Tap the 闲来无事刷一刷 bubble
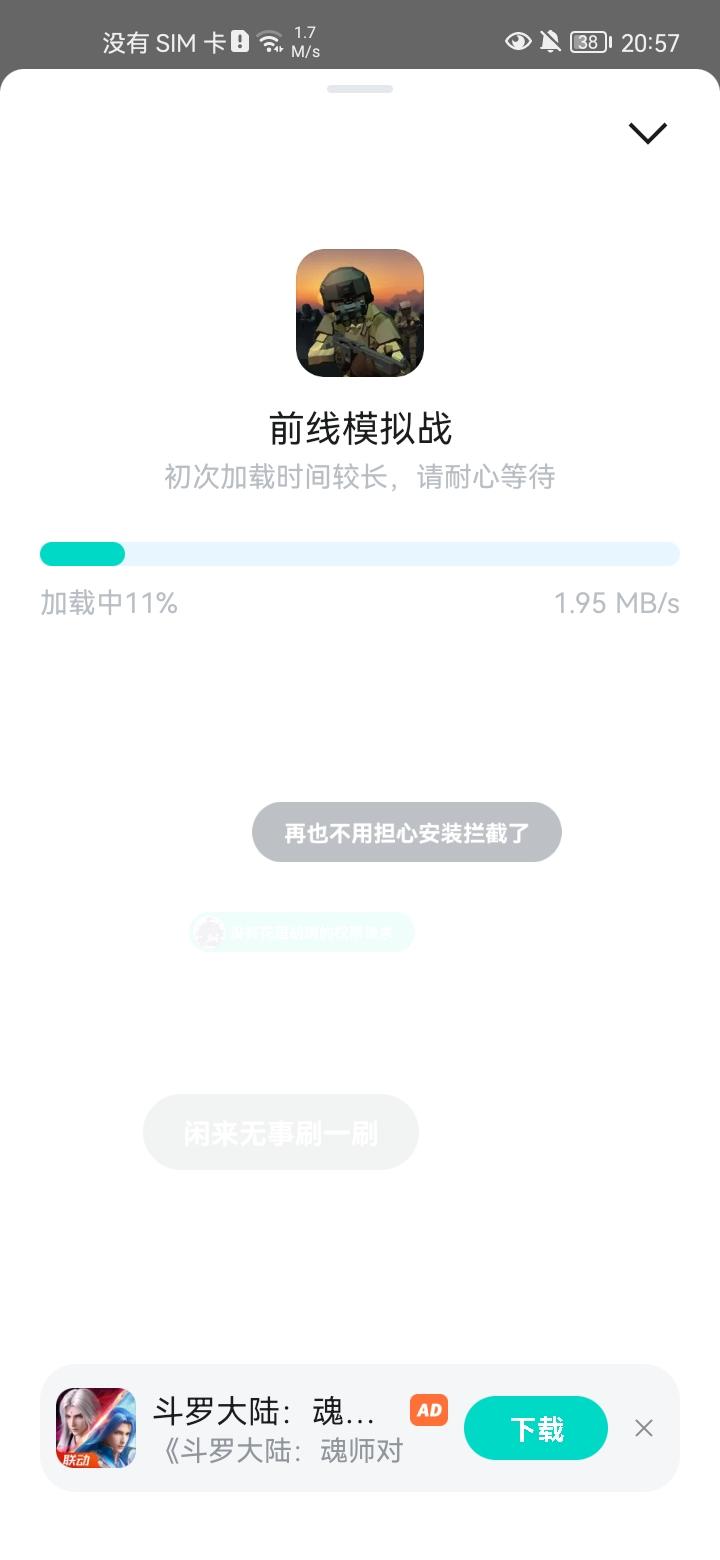 pos(280,1132)
